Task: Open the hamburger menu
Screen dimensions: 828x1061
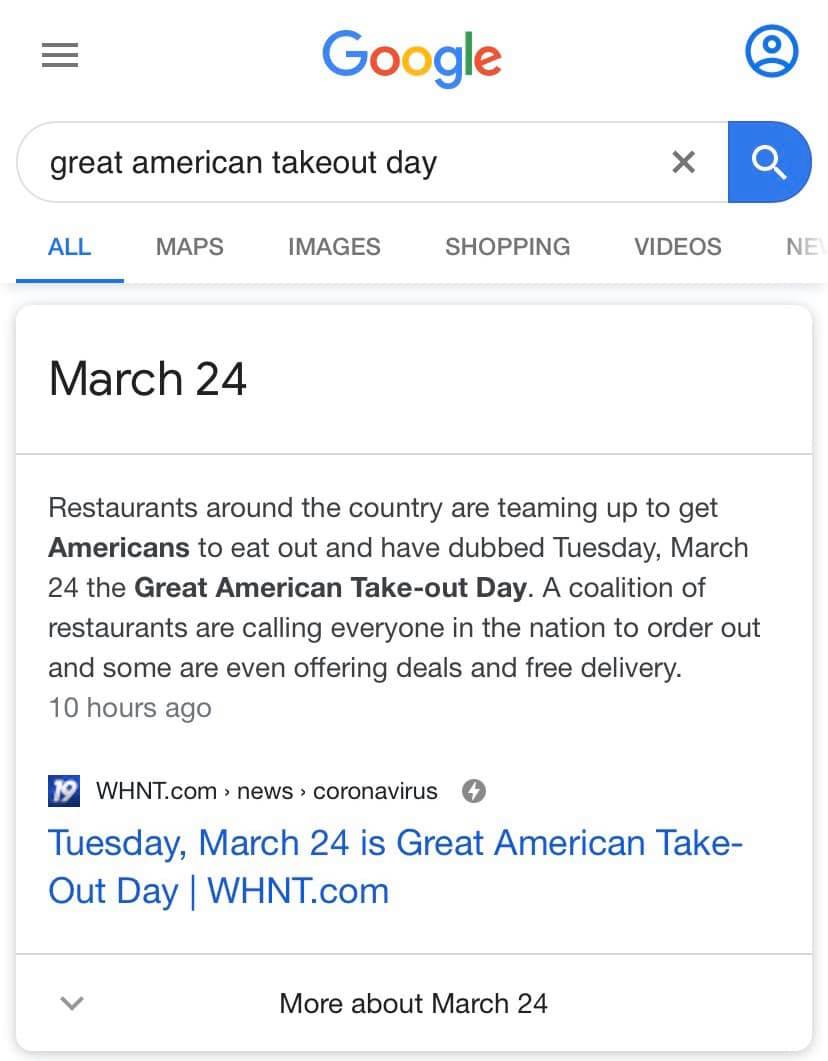Action: click(x=60, y=54)
